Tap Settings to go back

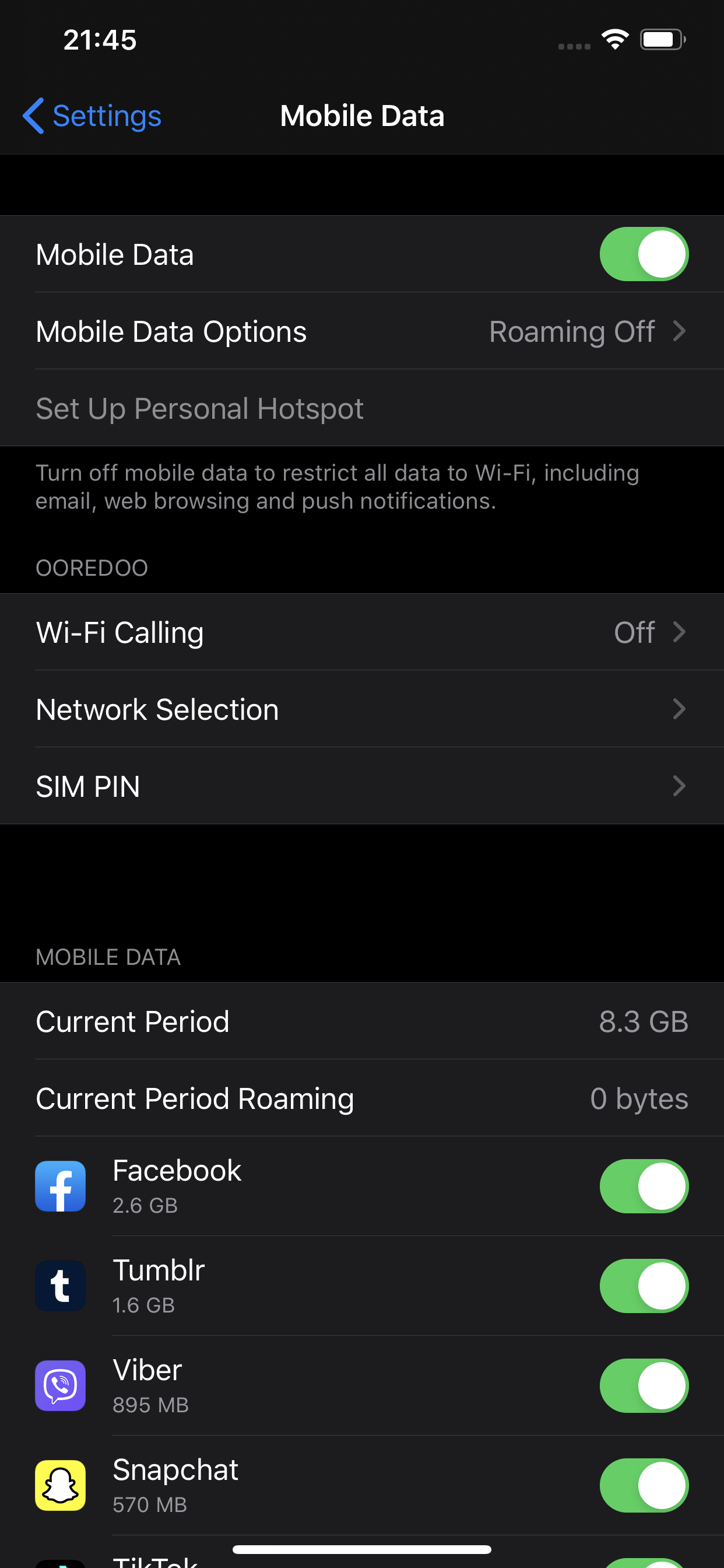107,115
